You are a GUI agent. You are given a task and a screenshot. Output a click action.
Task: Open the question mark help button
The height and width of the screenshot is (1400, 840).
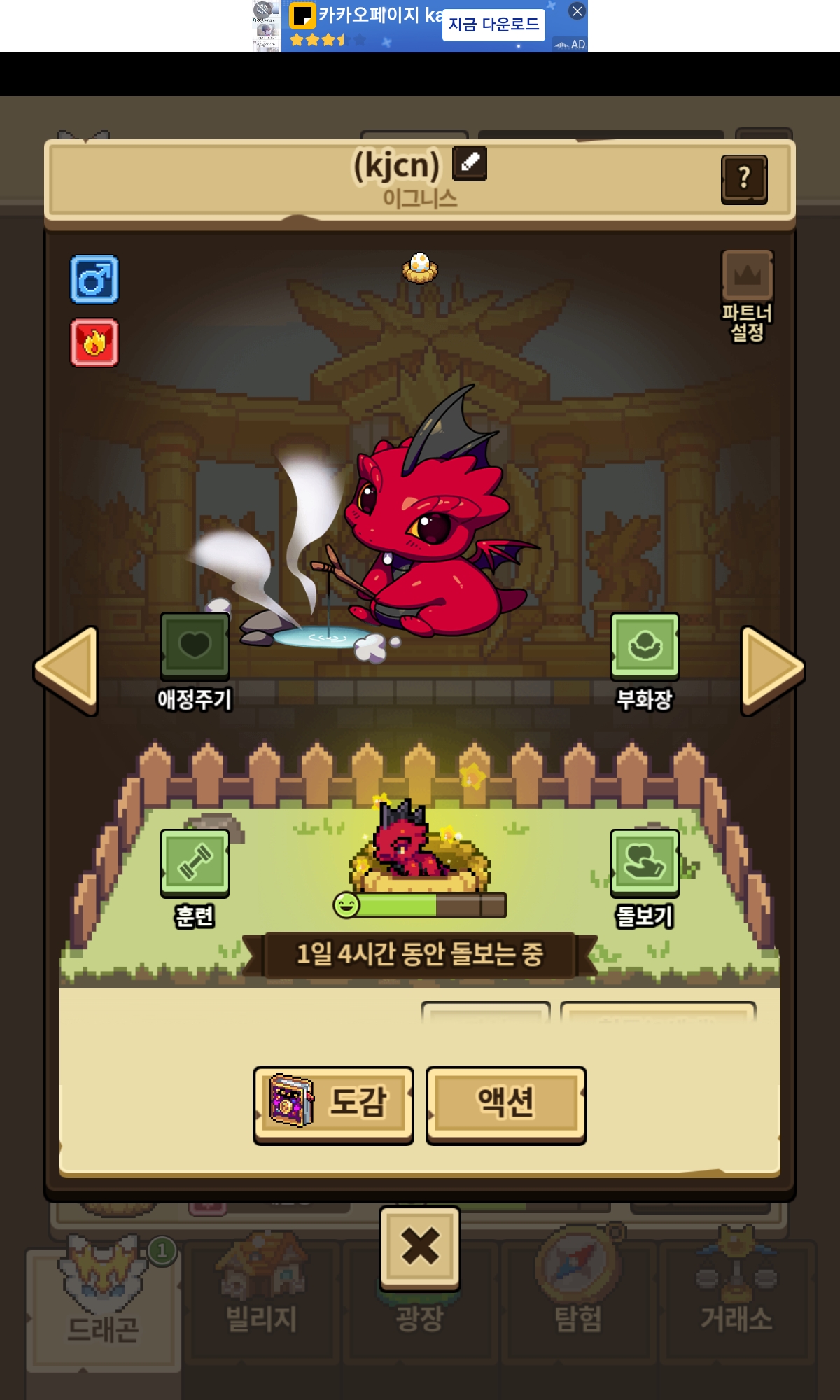(x=744, y=179)
